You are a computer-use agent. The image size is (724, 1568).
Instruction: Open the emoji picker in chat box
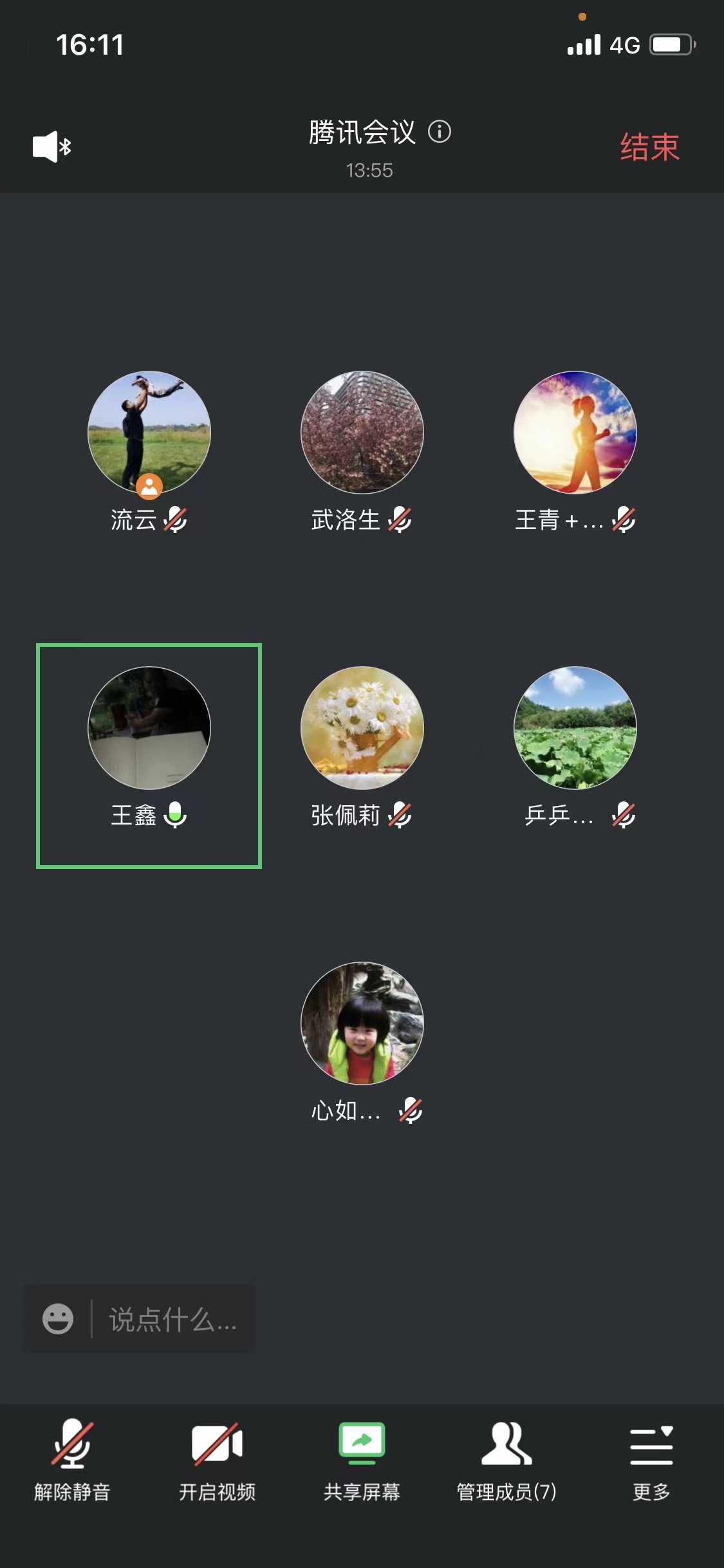click(x=58, y=1319)
